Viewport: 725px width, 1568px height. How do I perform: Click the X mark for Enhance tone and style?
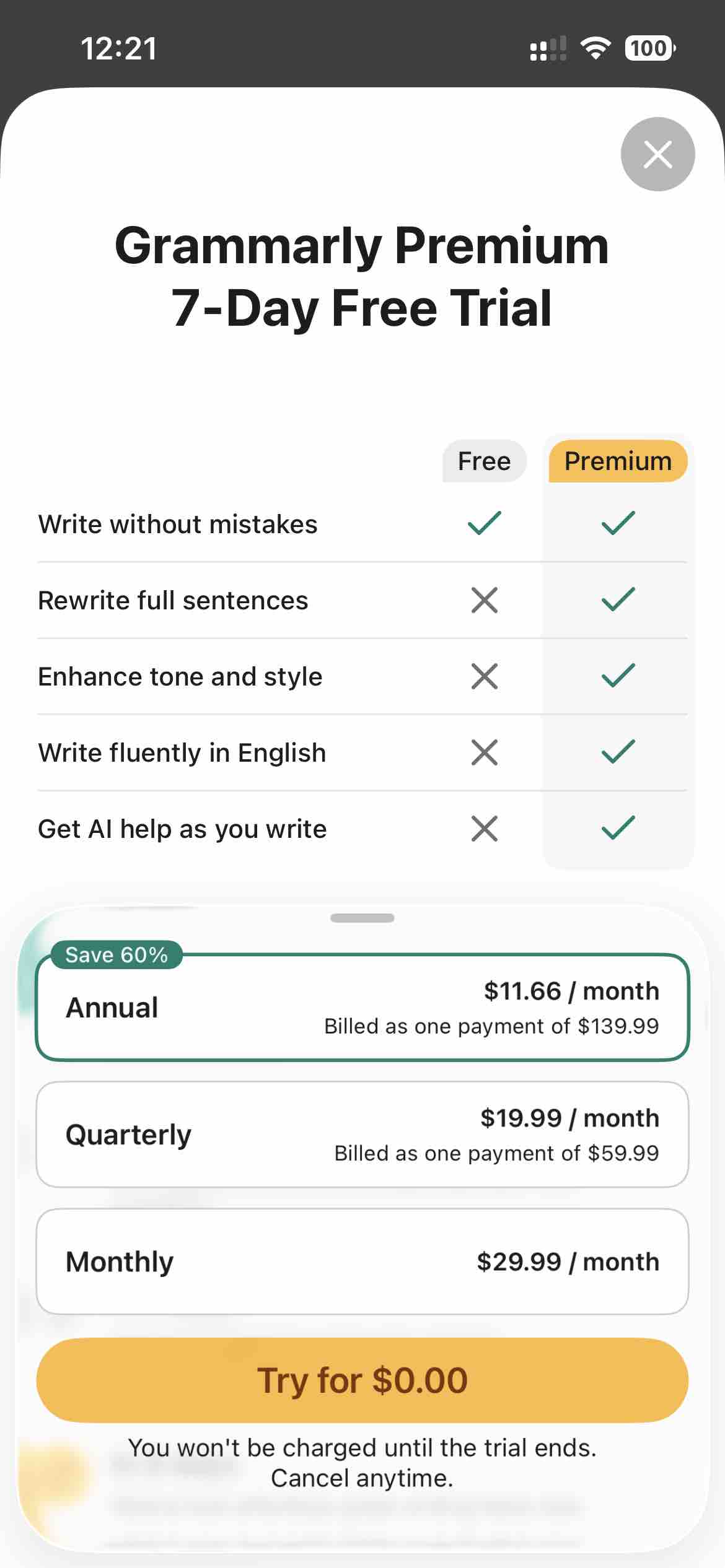click(483, 676)
